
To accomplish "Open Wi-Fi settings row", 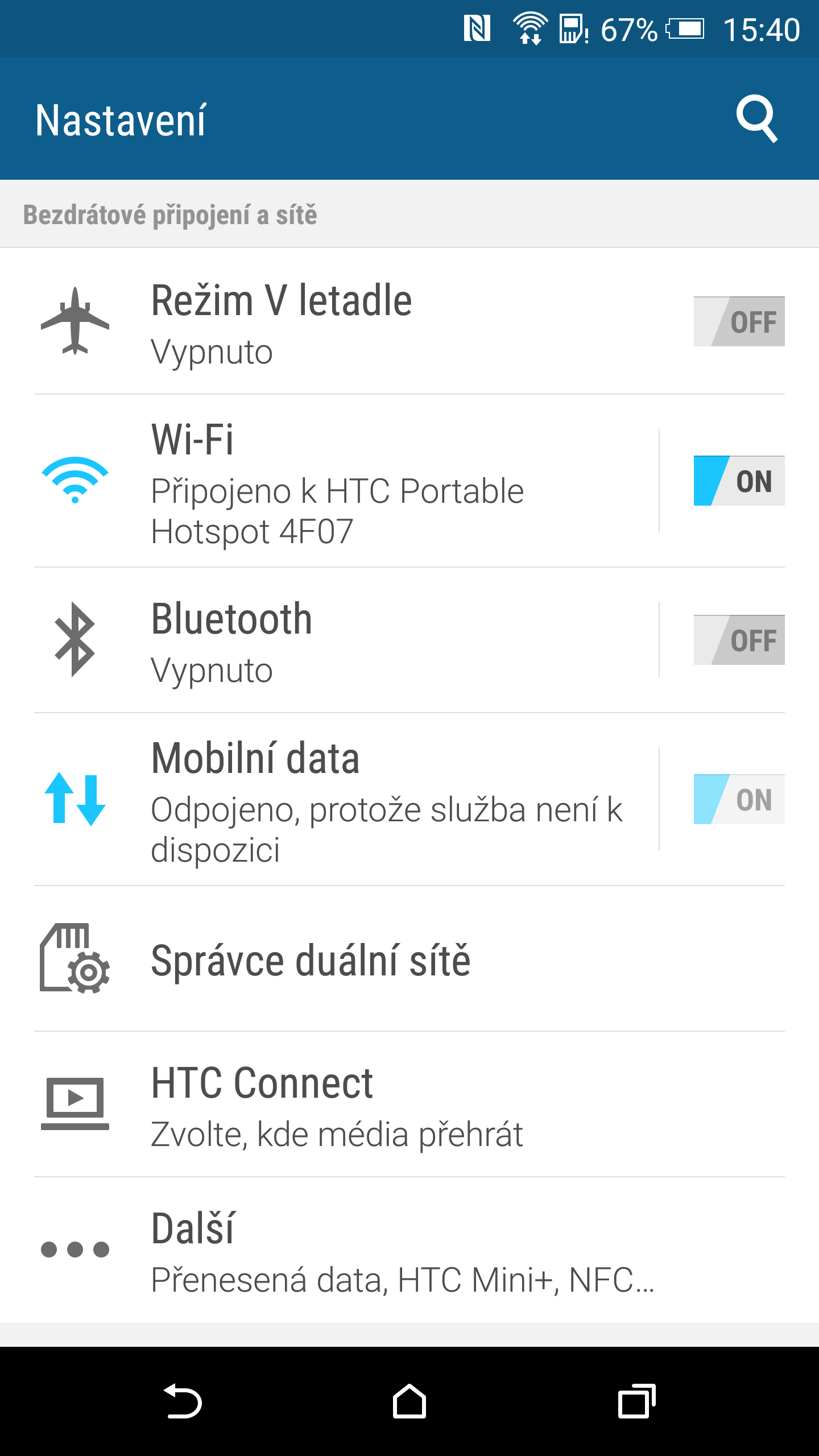I will [x=346, y=481].
